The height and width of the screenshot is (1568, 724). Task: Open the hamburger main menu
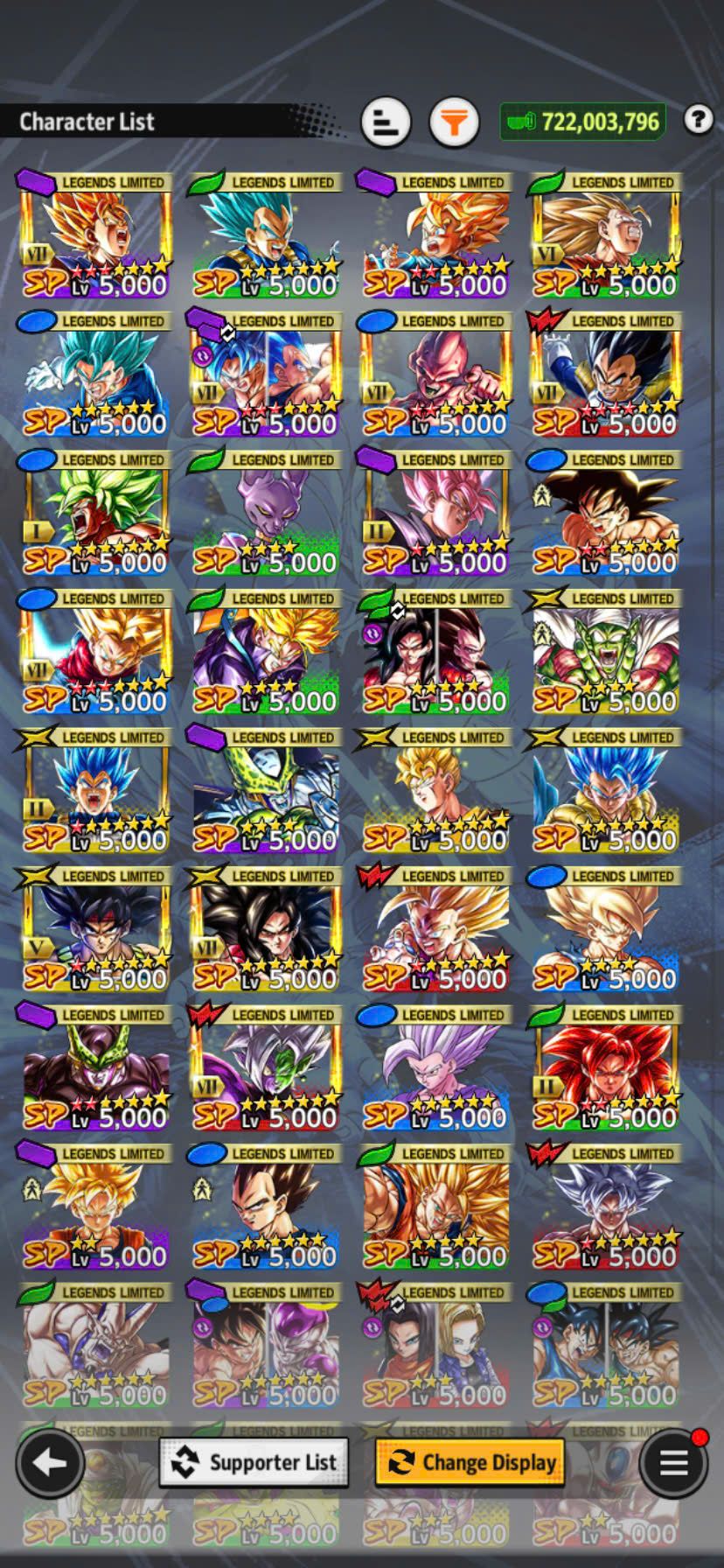coord(672,1462)
